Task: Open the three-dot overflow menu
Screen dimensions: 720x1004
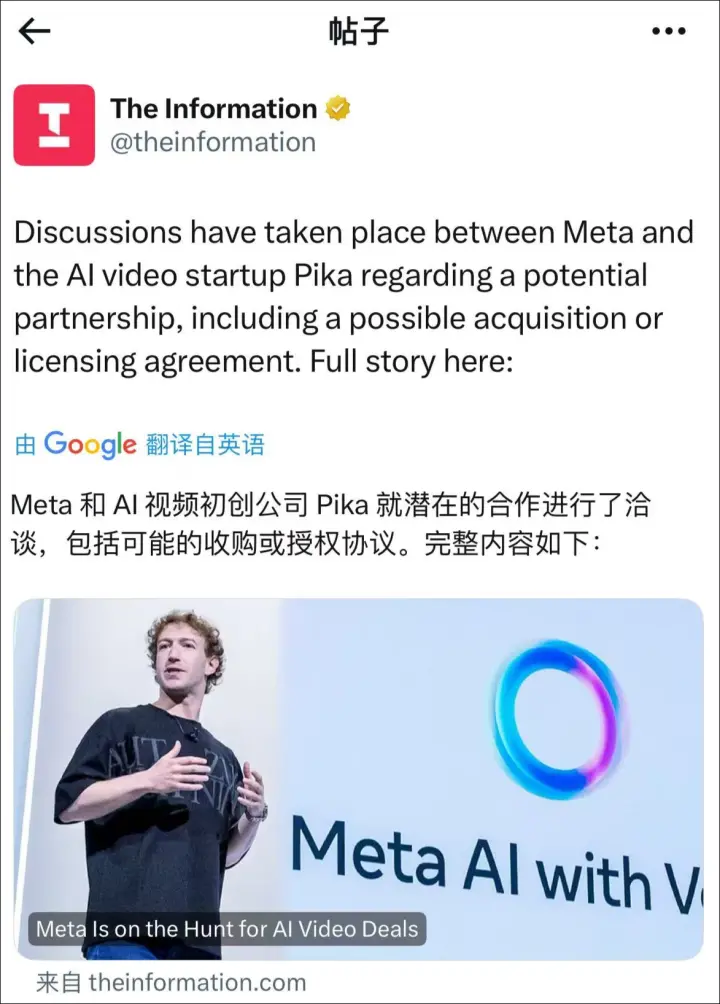Action: 668,32
